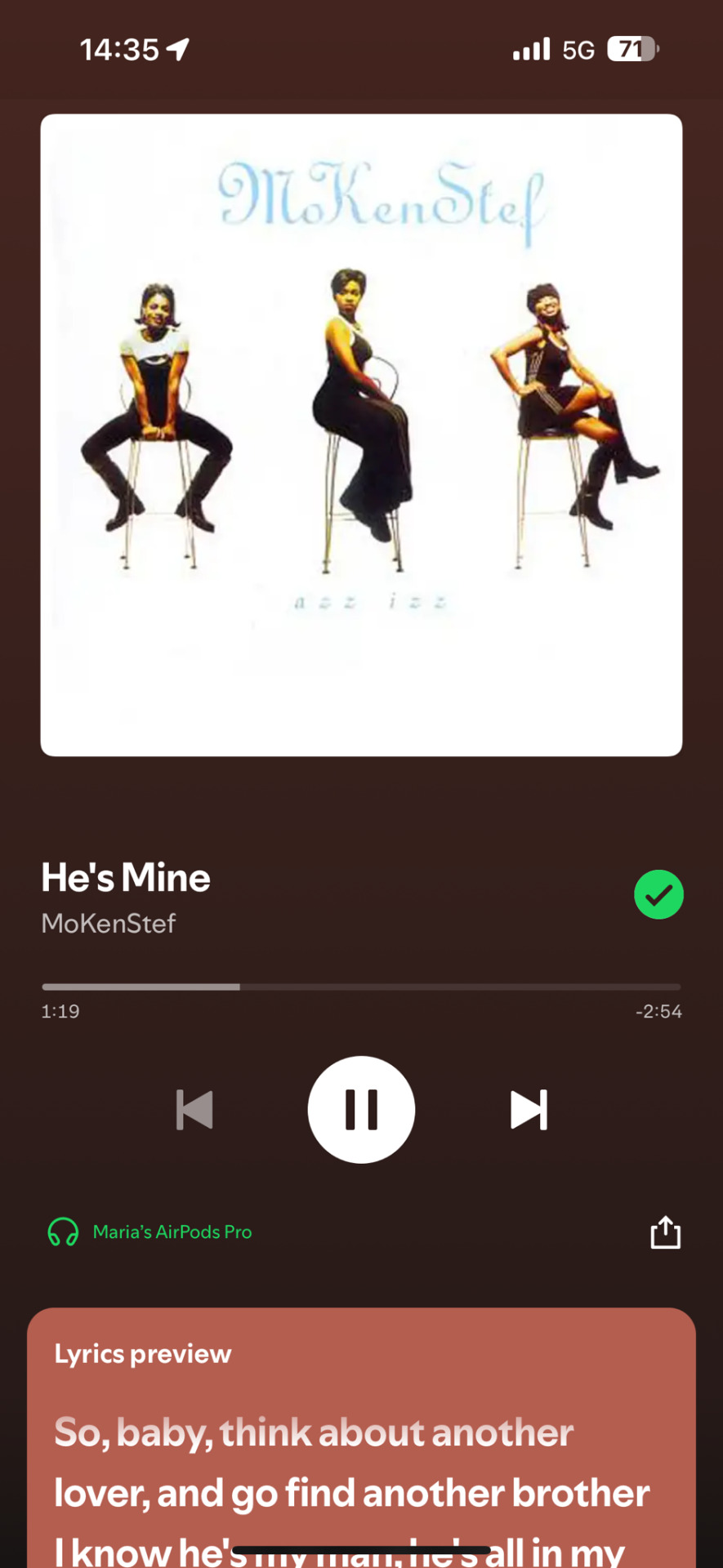Screen dimensions: 723x1568
Task: Share the current song
Action: tap(665, 1232)
